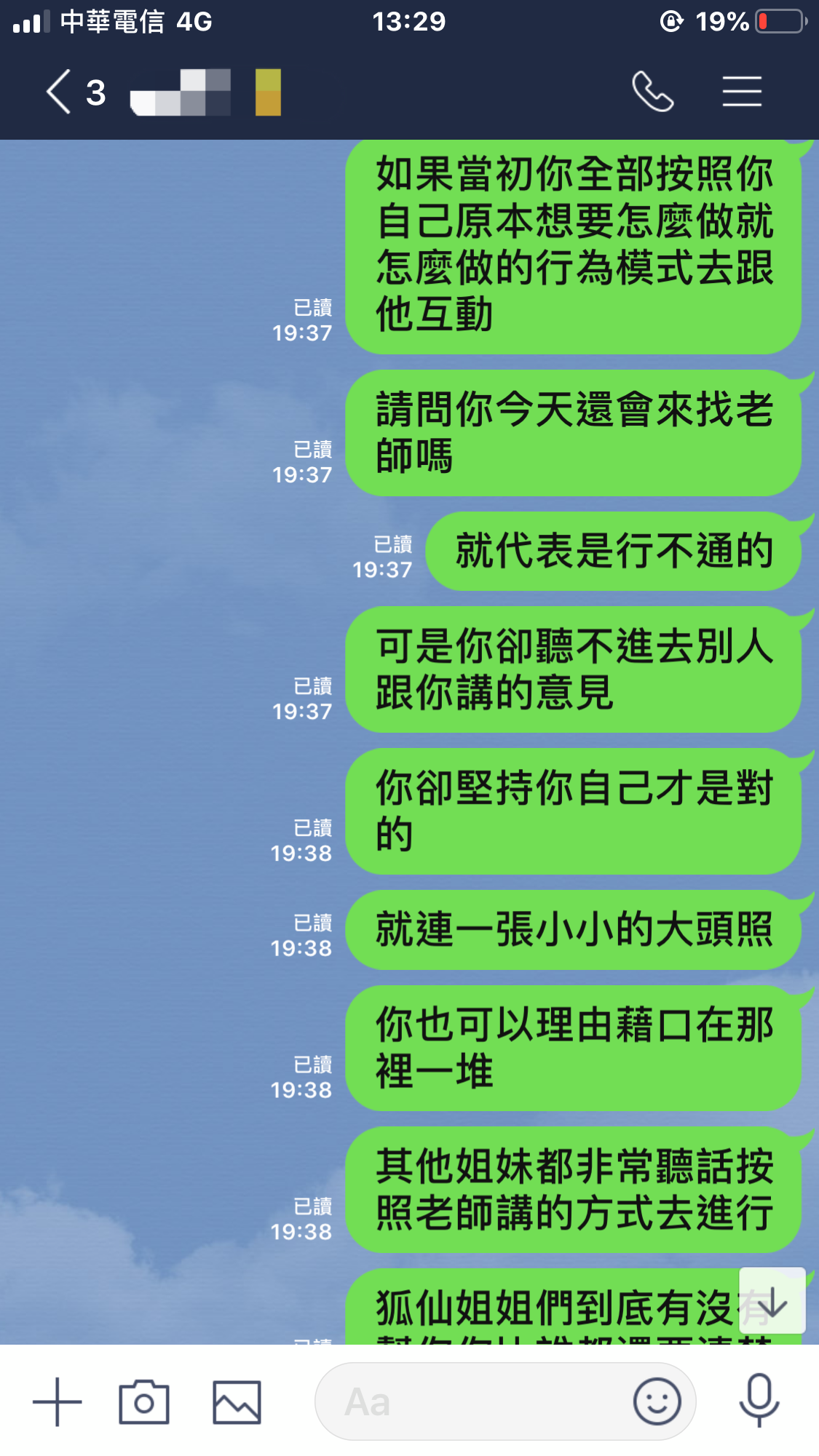Open the plus attachment menu
The height and width of the screenshot is (1456, 819).
57,1401
